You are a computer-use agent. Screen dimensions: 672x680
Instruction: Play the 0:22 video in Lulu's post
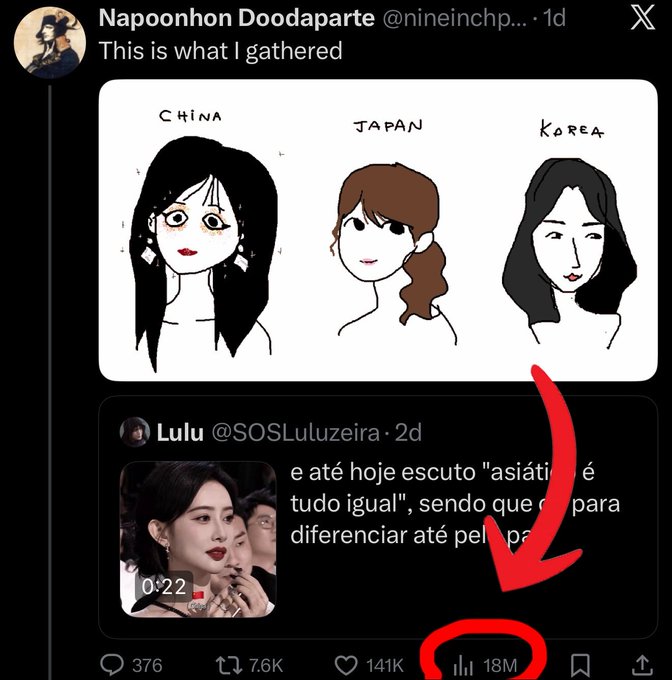click(x=199, y=539)
